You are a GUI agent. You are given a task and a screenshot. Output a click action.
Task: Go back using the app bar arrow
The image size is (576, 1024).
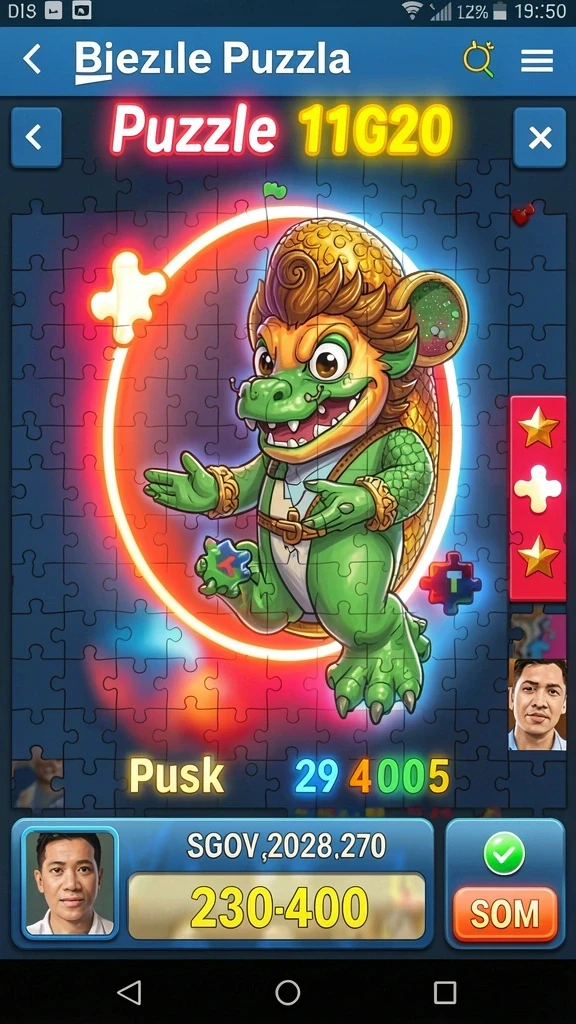pos(32,60)
